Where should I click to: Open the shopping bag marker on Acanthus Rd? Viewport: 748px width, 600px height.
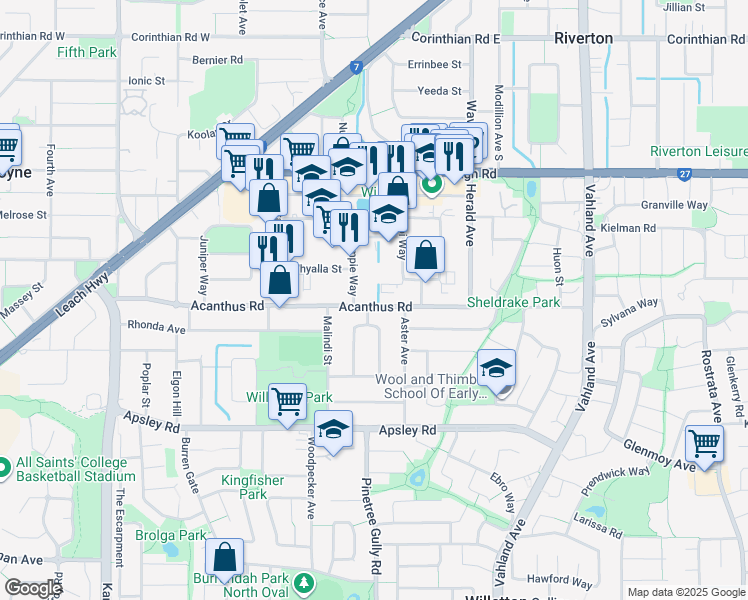(279, 280)
